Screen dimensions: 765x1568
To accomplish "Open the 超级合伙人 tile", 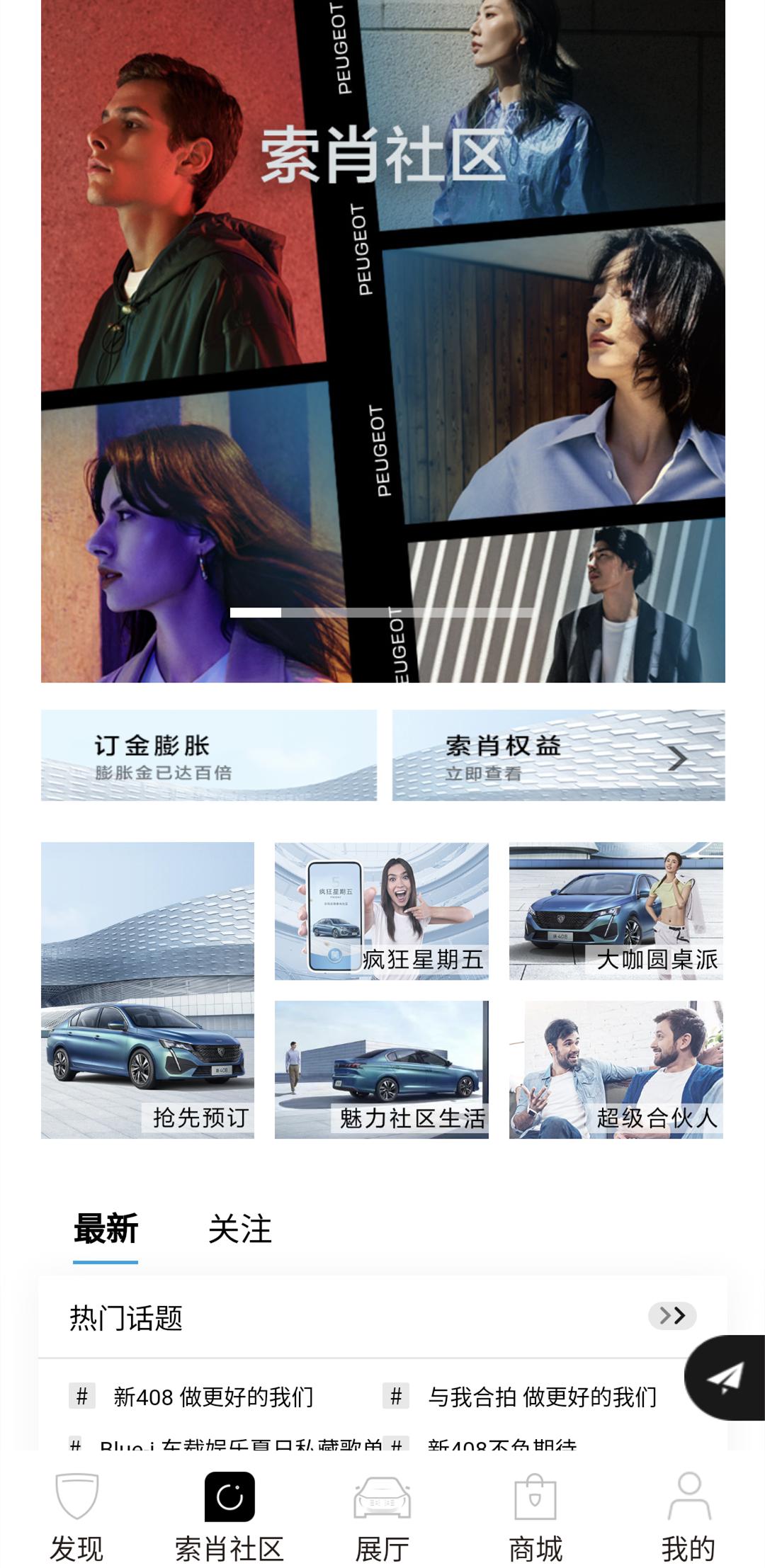I will tap(616, 1069).
